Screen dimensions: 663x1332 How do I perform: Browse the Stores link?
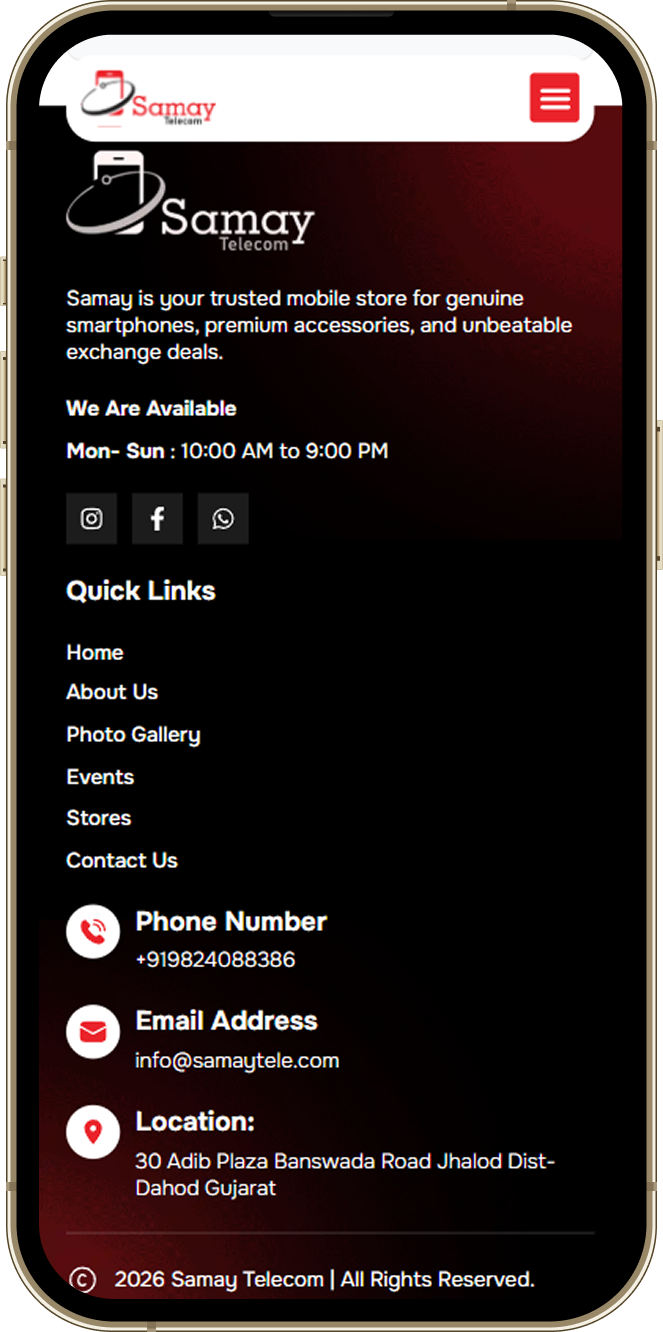tap(99, 818)
